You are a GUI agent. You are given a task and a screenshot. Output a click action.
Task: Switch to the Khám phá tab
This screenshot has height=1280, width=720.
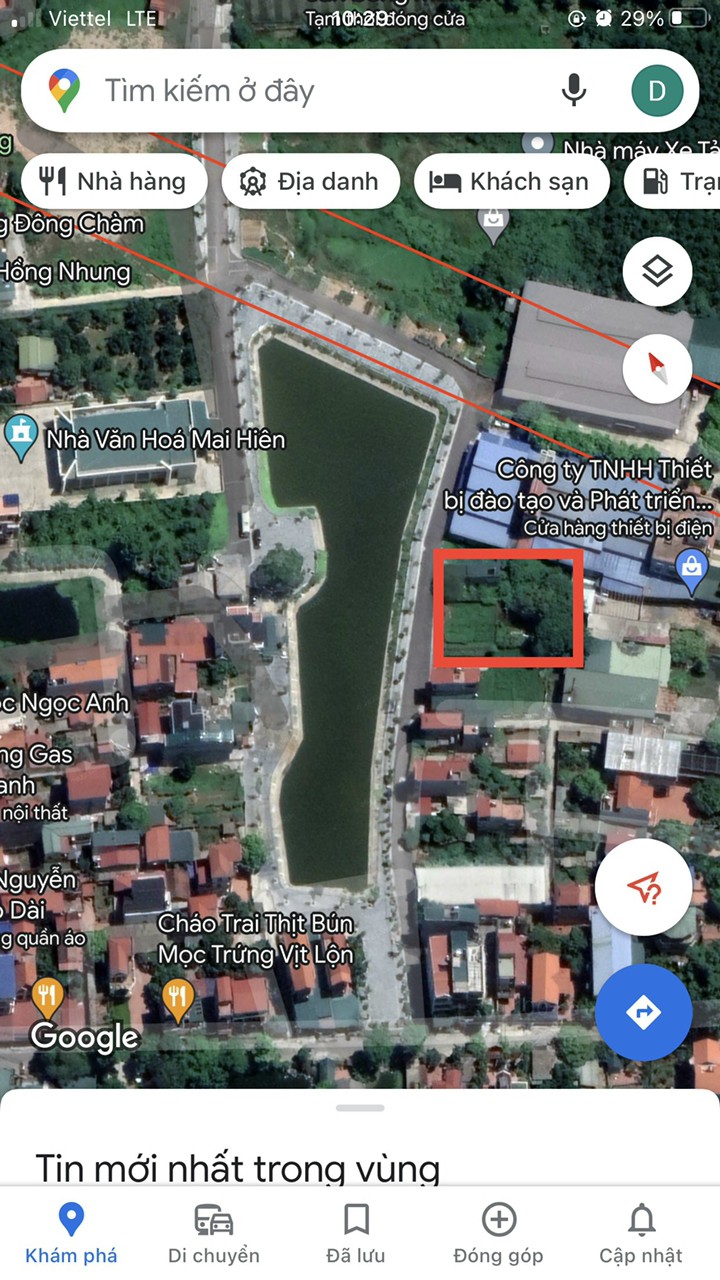[71, 1233]
